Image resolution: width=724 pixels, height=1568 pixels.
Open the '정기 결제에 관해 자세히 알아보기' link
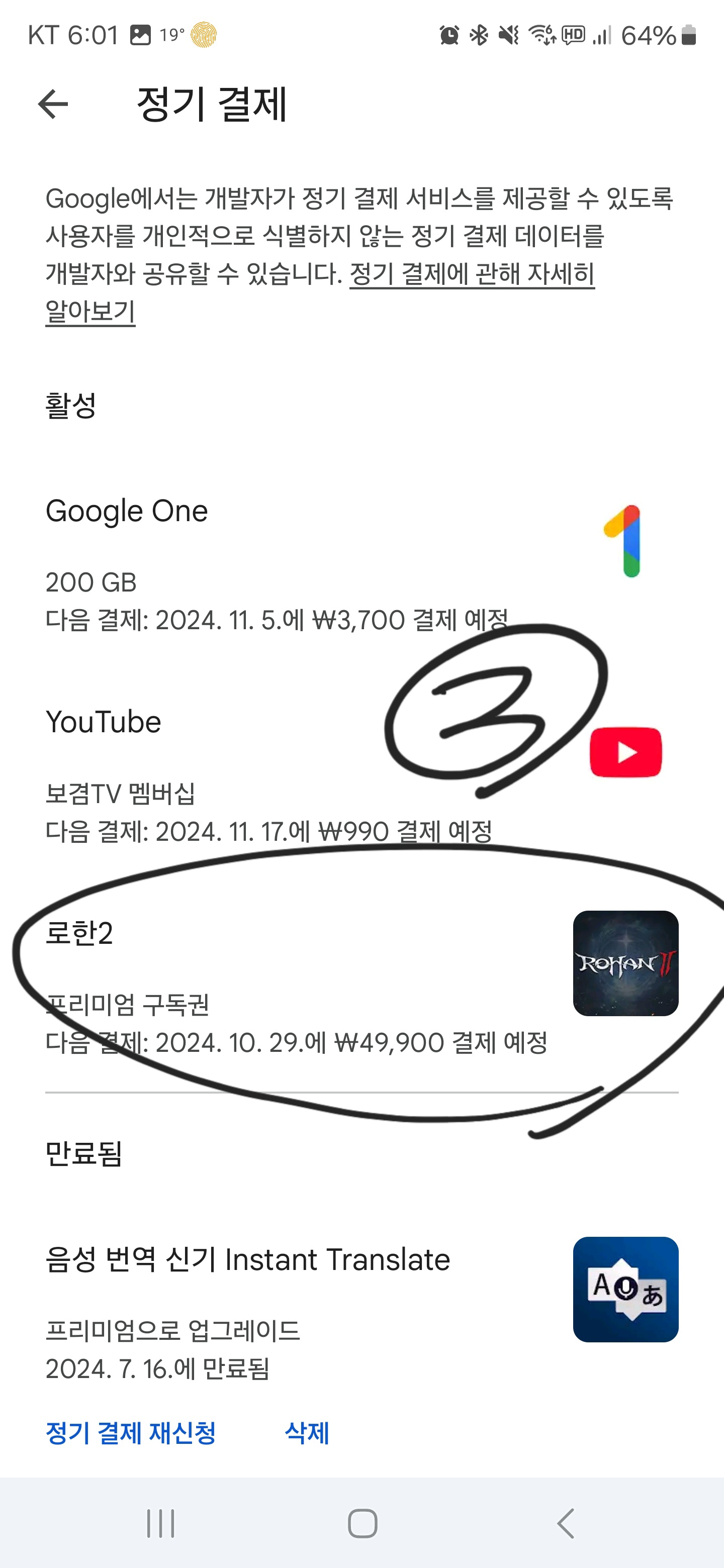point(471,274)
